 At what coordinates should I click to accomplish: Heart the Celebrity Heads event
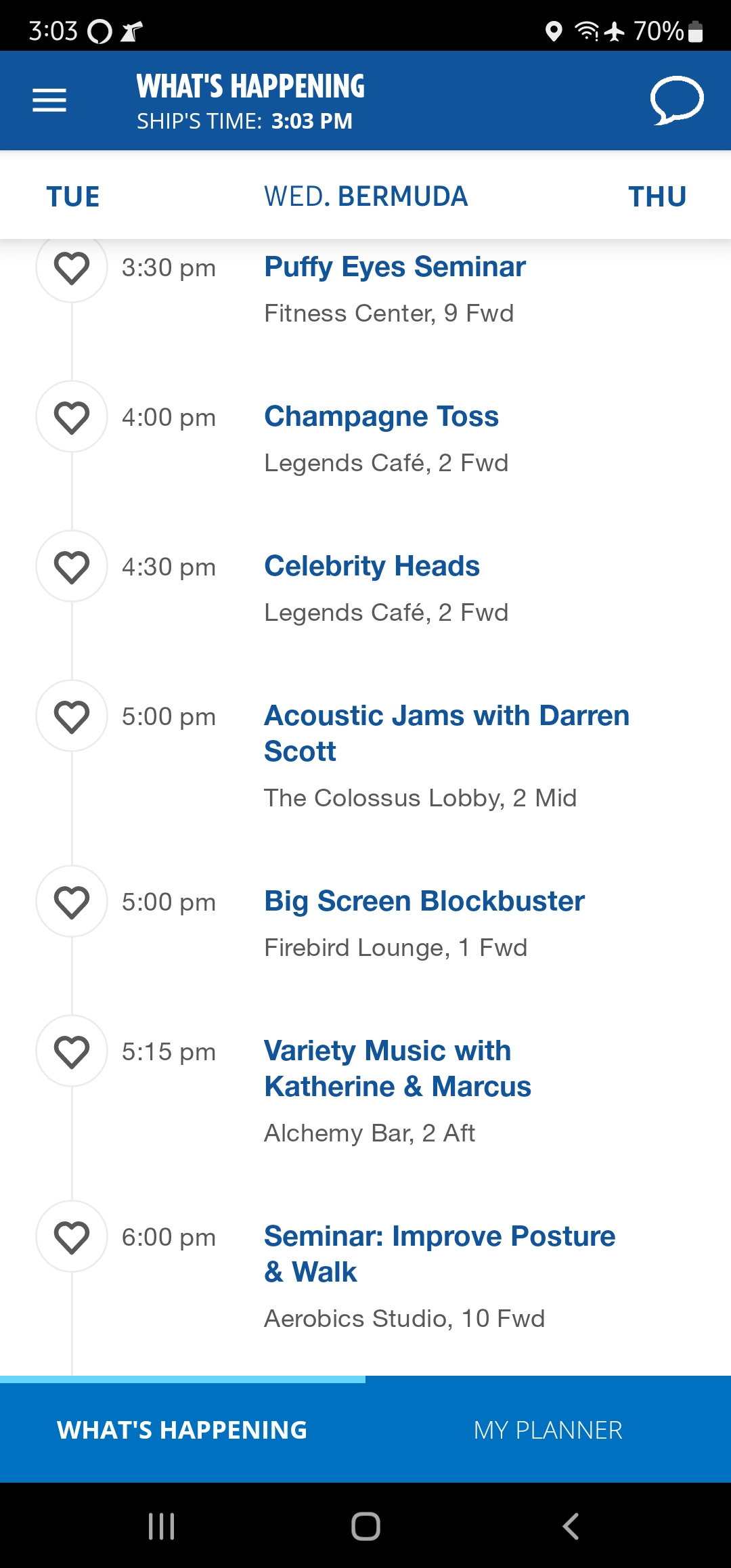(x=72, y=567)
